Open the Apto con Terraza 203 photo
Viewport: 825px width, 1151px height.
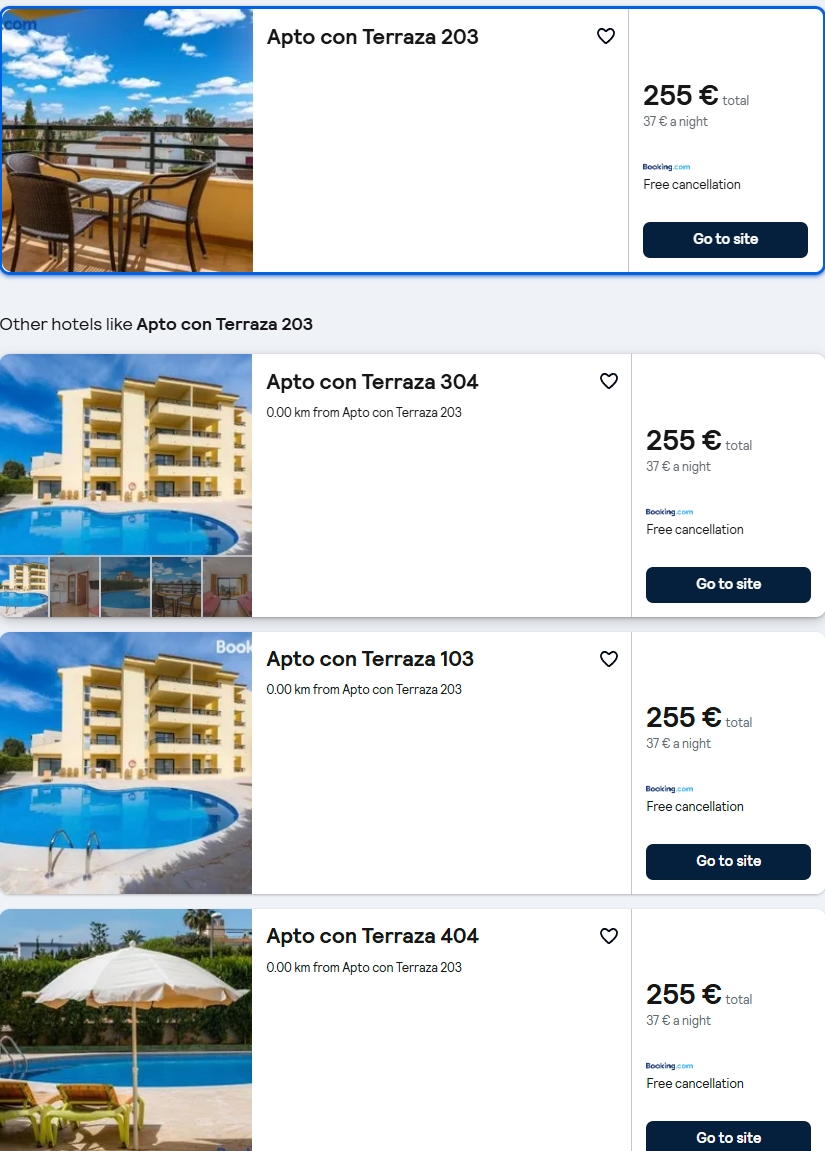[127, 140]
